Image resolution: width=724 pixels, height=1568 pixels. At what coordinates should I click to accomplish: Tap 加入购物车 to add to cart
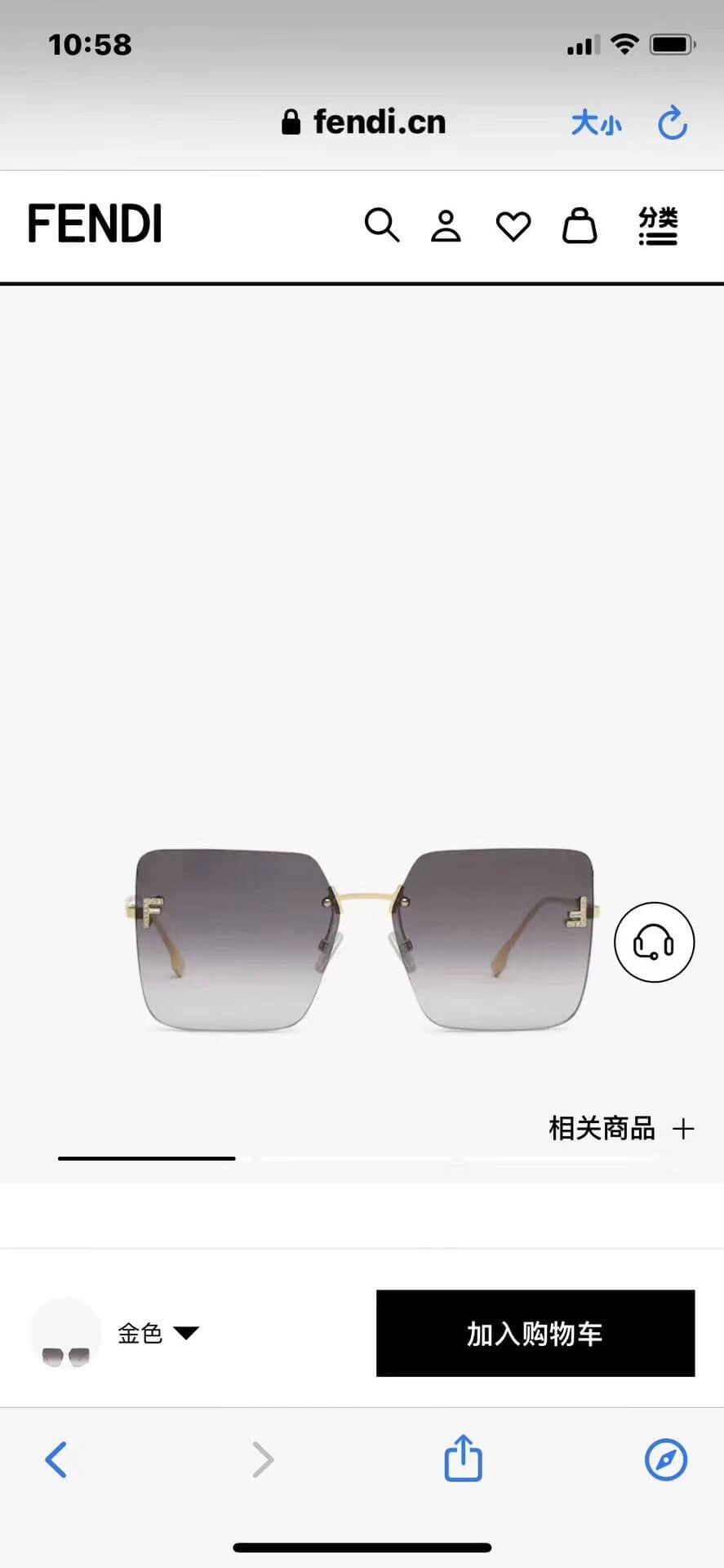(x=535, y=1333)
